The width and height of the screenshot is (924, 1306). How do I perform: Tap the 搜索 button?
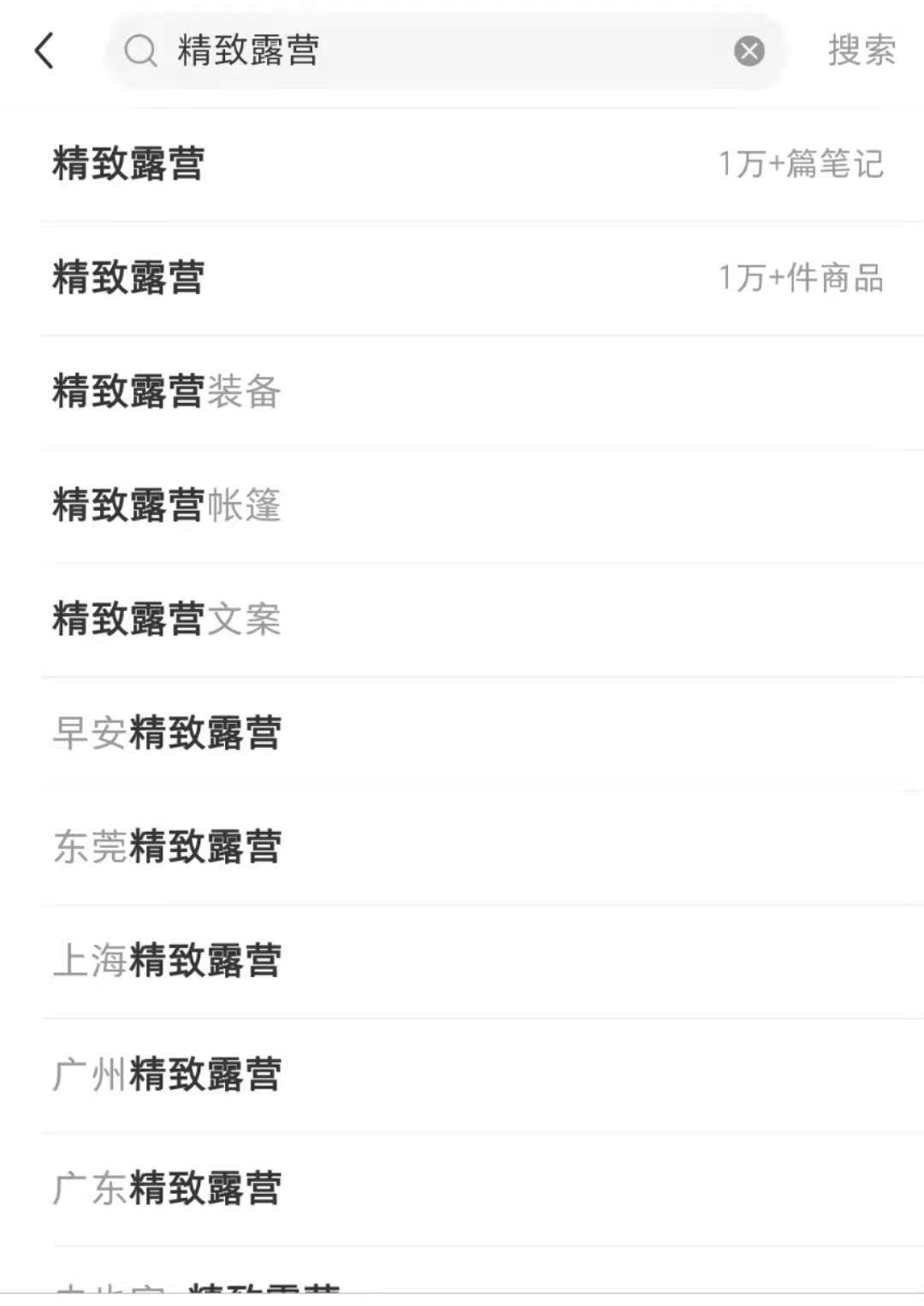pyautogui.click(x=861, y=50)
